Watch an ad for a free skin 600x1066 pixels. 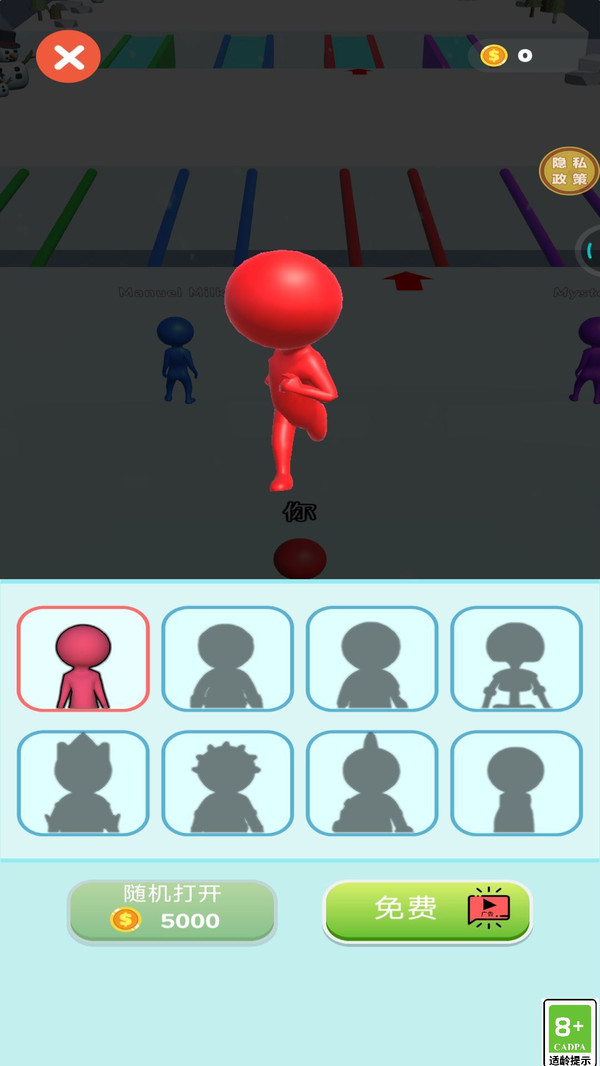[427, 910]
